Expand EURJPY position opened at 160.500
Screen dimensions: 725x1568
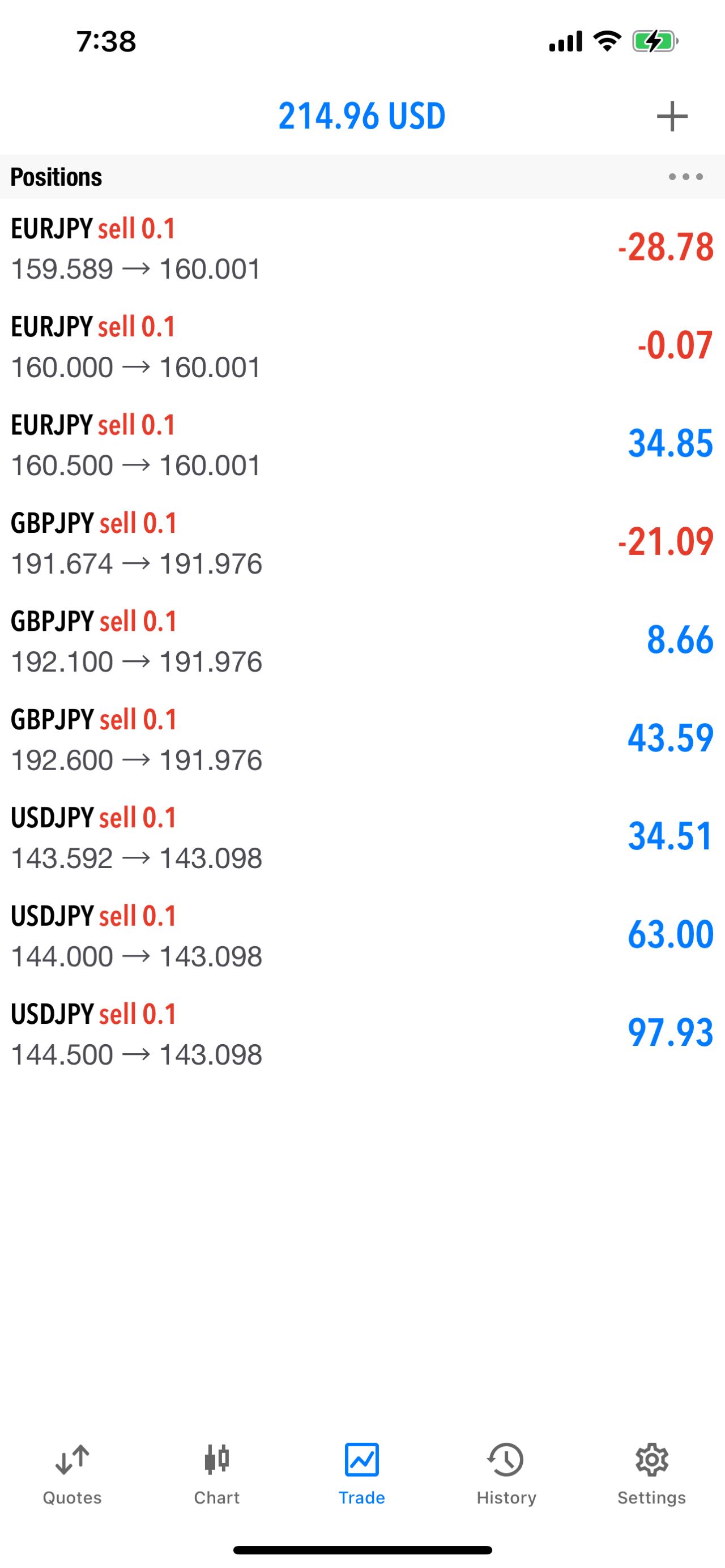(x=362, y=444)
